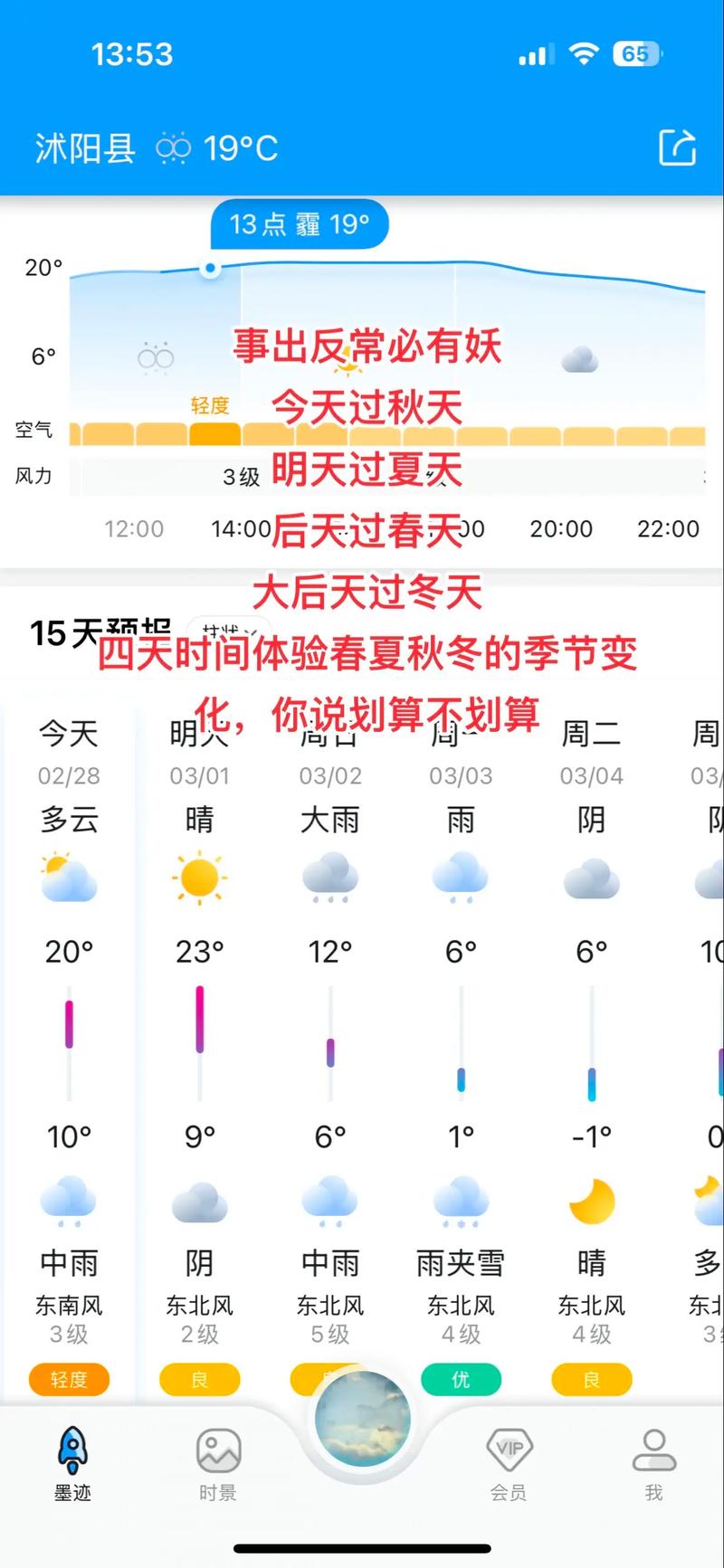This screenshot has height=1568, width=724.
Task: Expand the 空气 air quality row
Action: [33, 432]
